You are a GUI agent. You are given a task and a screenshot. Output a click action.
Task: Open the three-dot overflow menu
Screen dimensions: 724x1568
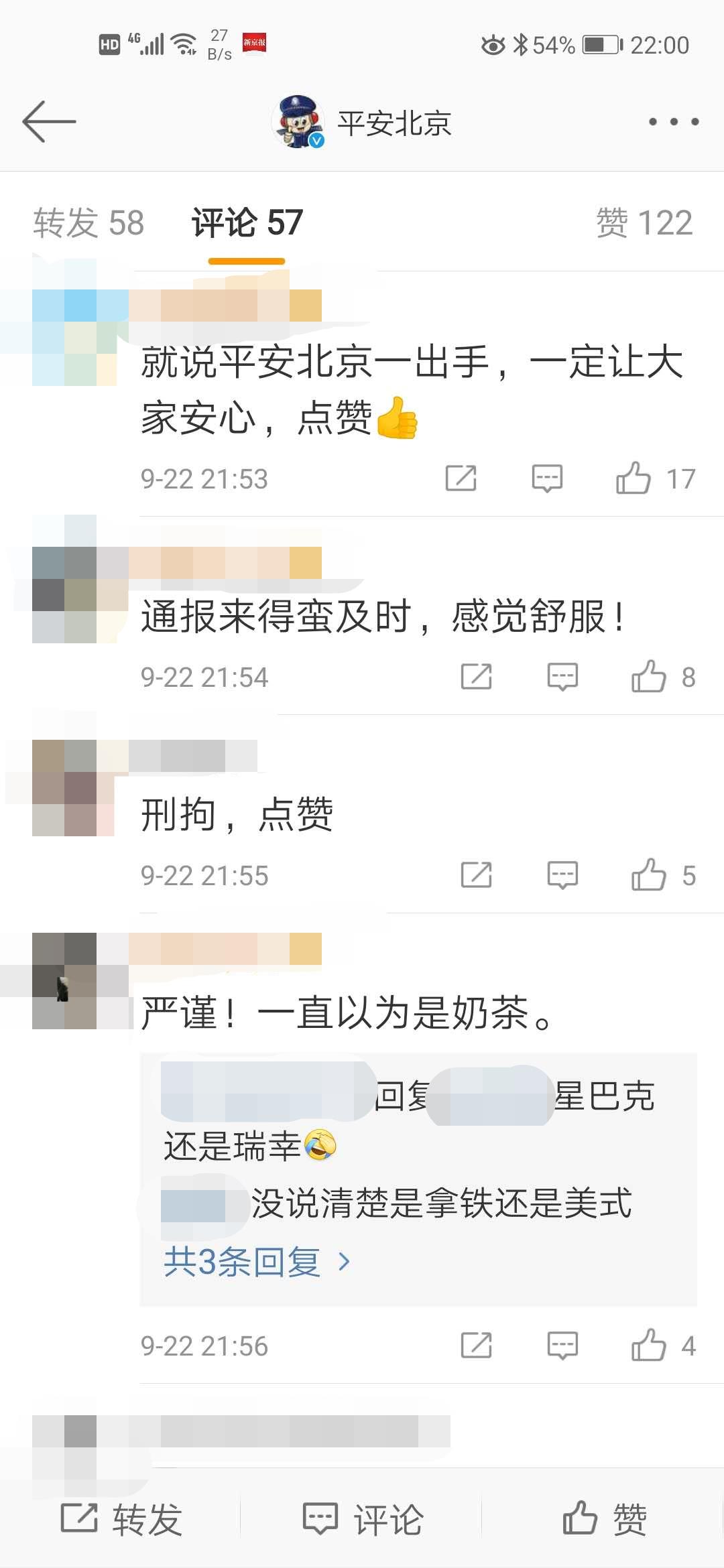(x=674, y=121)
